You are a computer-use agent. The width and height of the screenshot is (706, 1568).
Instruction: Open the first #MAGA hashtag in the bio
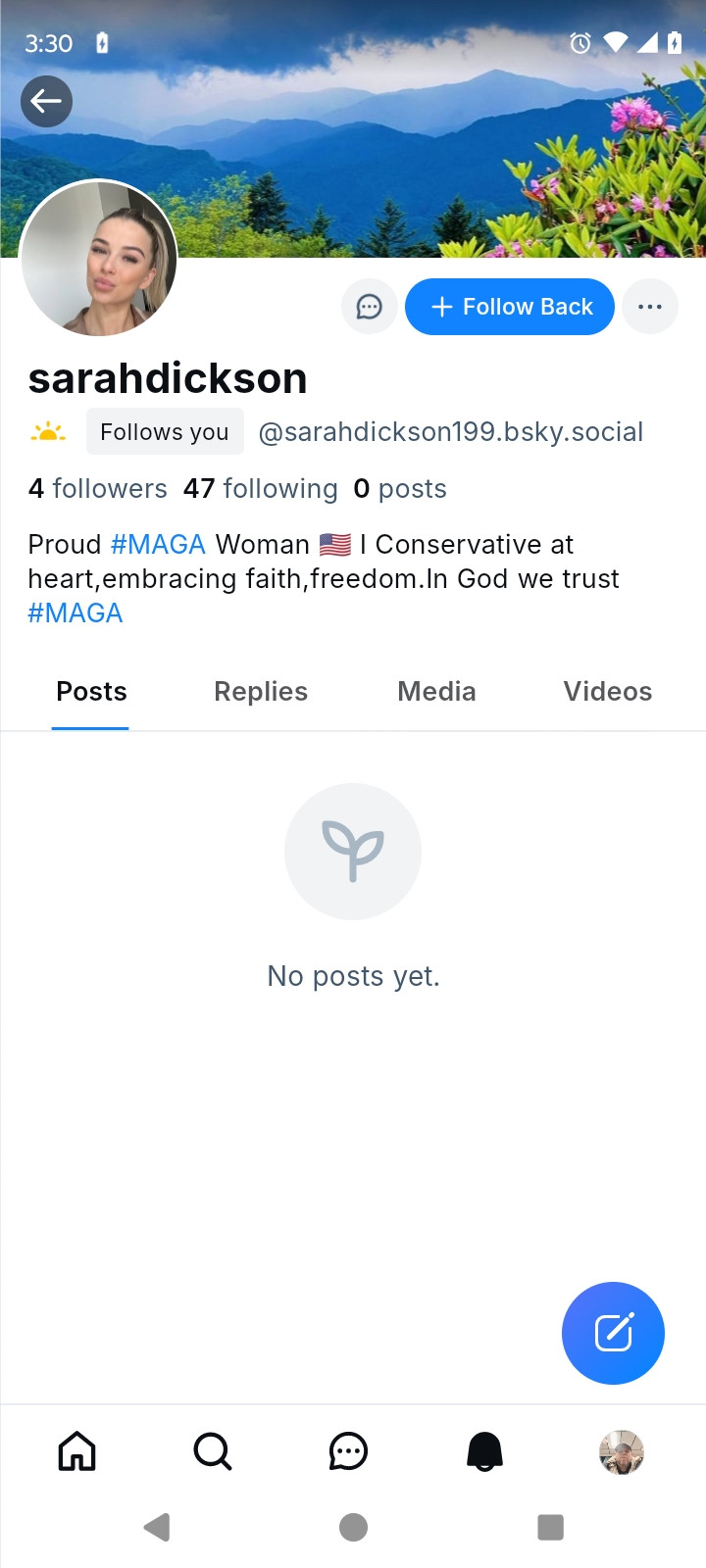pos(158,544)
